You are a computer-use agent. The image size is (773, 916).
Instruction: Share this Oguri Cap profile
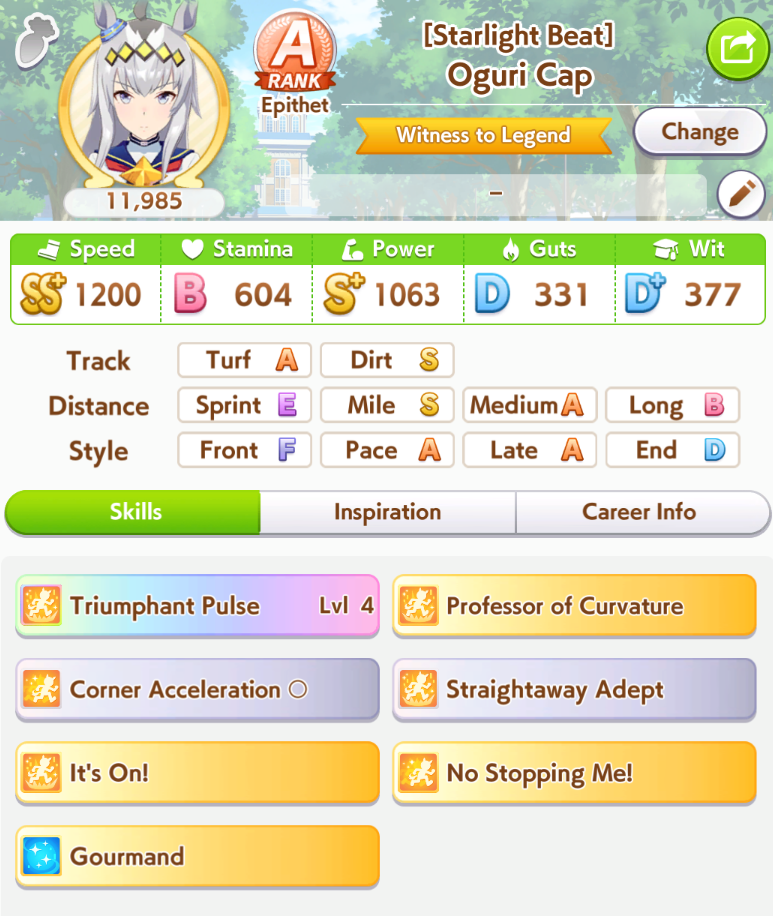(736, 46)
